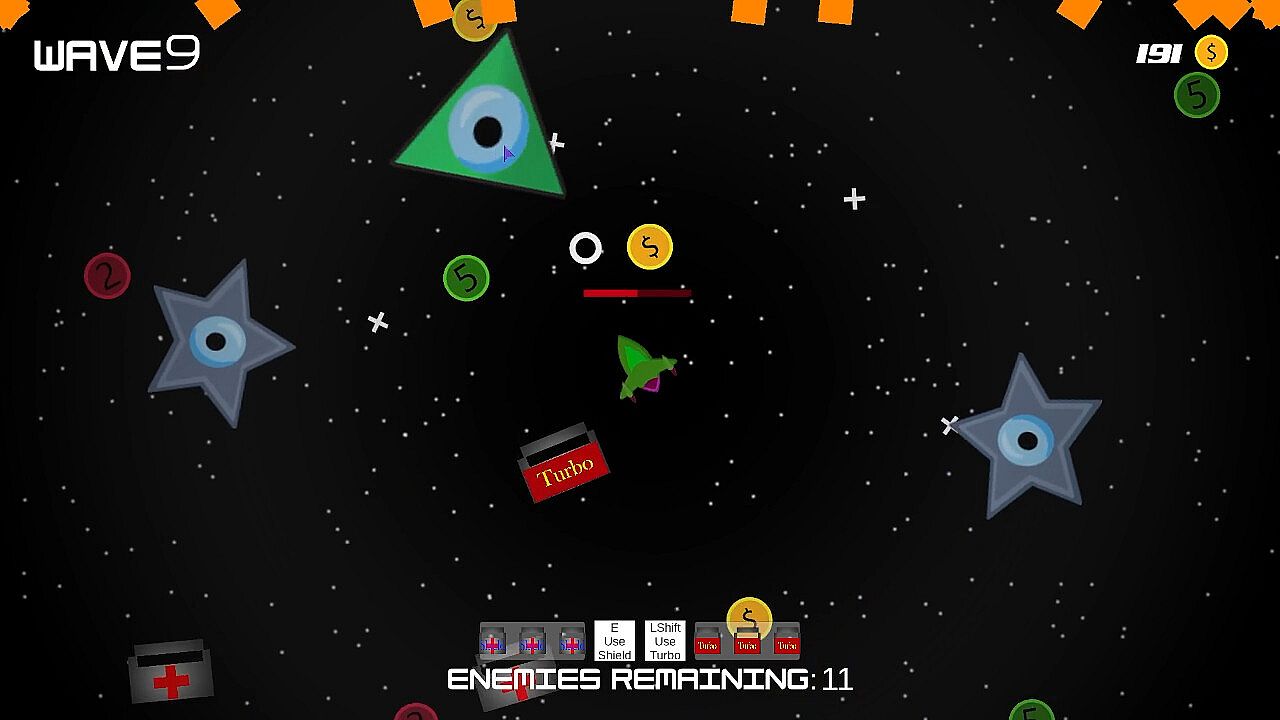The width and height of the screenshot is (1280, 720).
Task: Activate the Use Turbo button
Action: pyautogui.click(x=665, y=641)
